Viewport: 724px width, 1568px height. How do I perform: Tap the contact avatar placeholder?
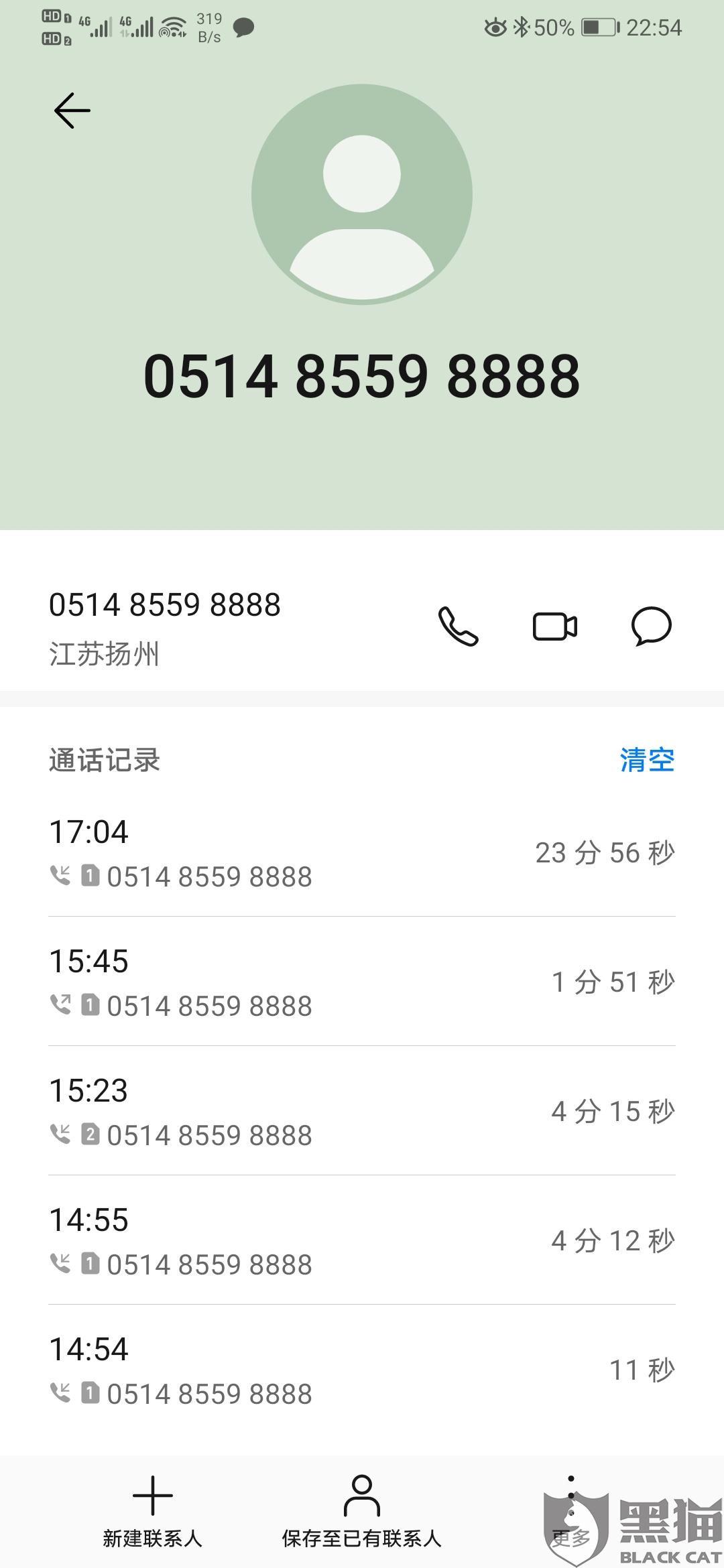[x=362, y=194]
